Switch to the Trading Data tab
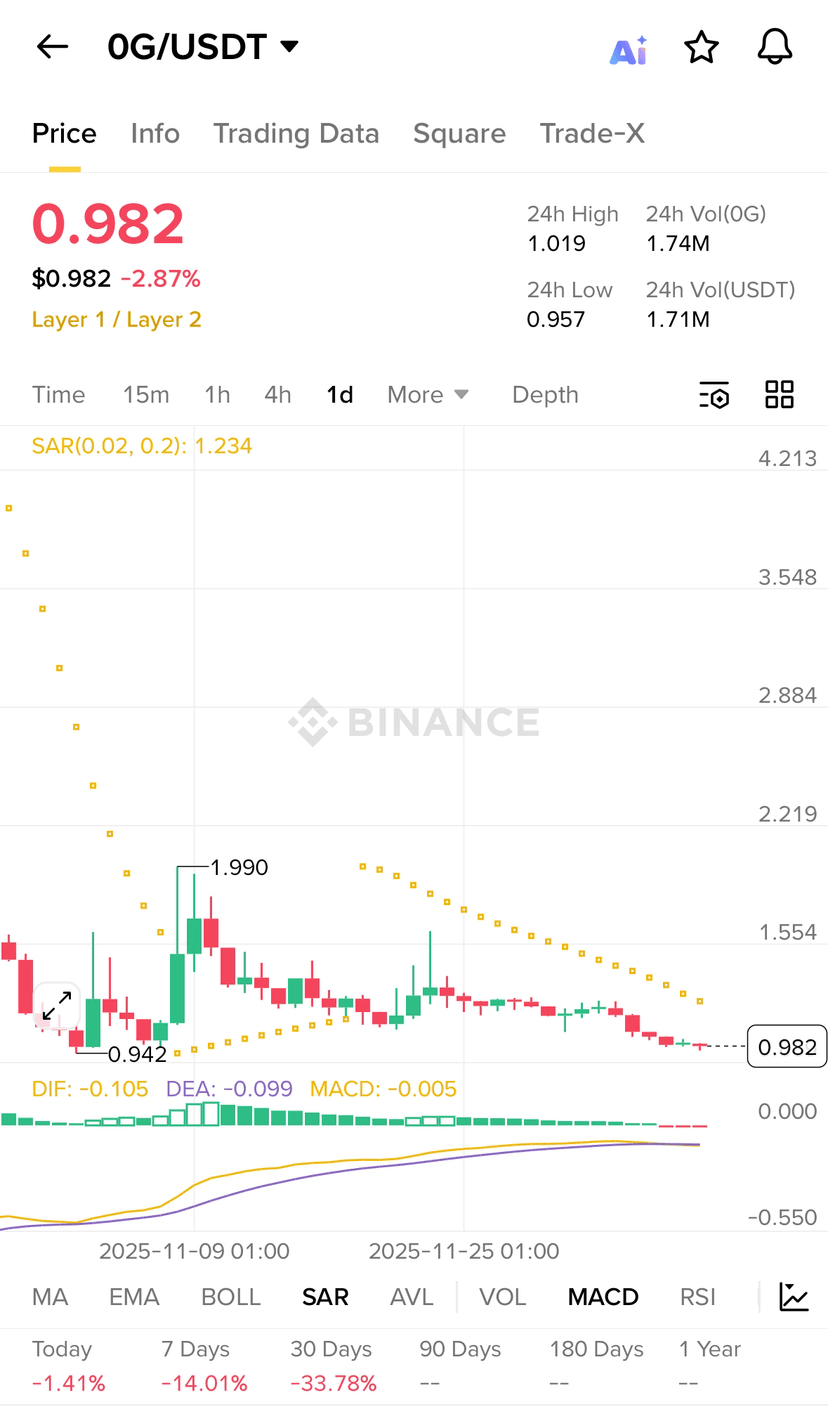Image resolution: width=828 pixels, height=1414 pixels. (x=296, y=134)
